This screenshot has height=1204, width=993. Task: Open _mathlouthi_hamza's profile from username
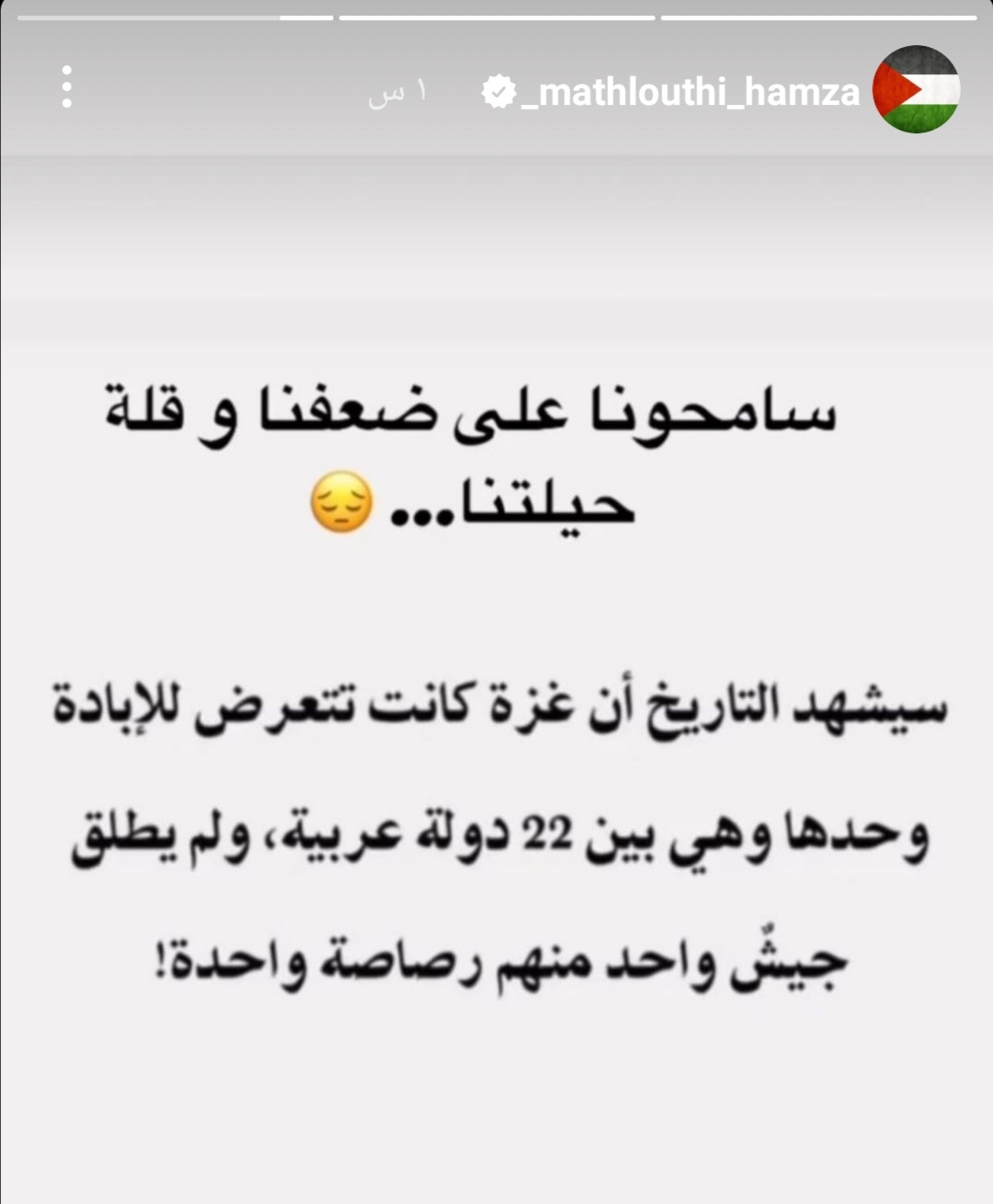690,91
